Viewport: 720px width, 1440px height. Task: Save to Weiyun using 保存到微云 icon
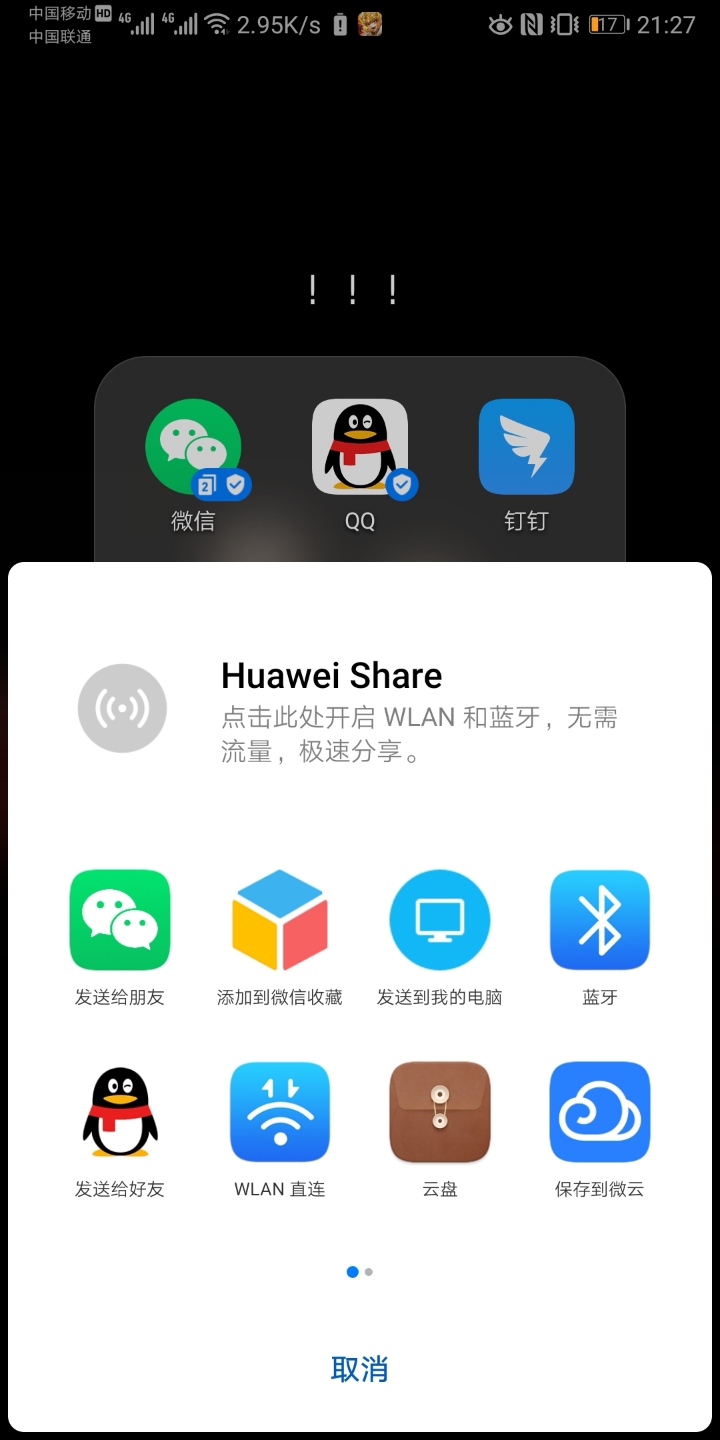[x=599, y=1110]
